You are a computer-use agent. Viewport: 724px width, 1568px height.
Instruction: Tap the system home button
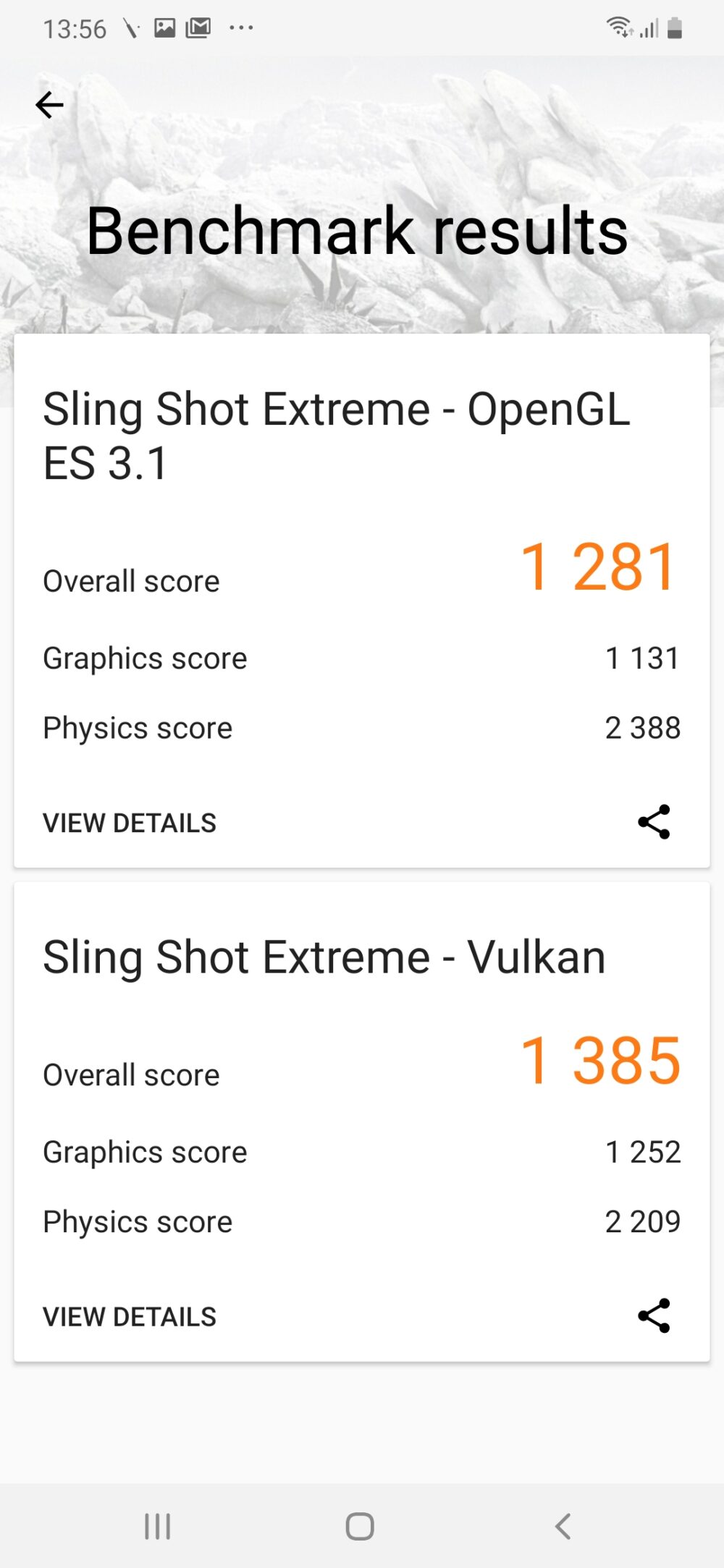(x=360, y=1527)
